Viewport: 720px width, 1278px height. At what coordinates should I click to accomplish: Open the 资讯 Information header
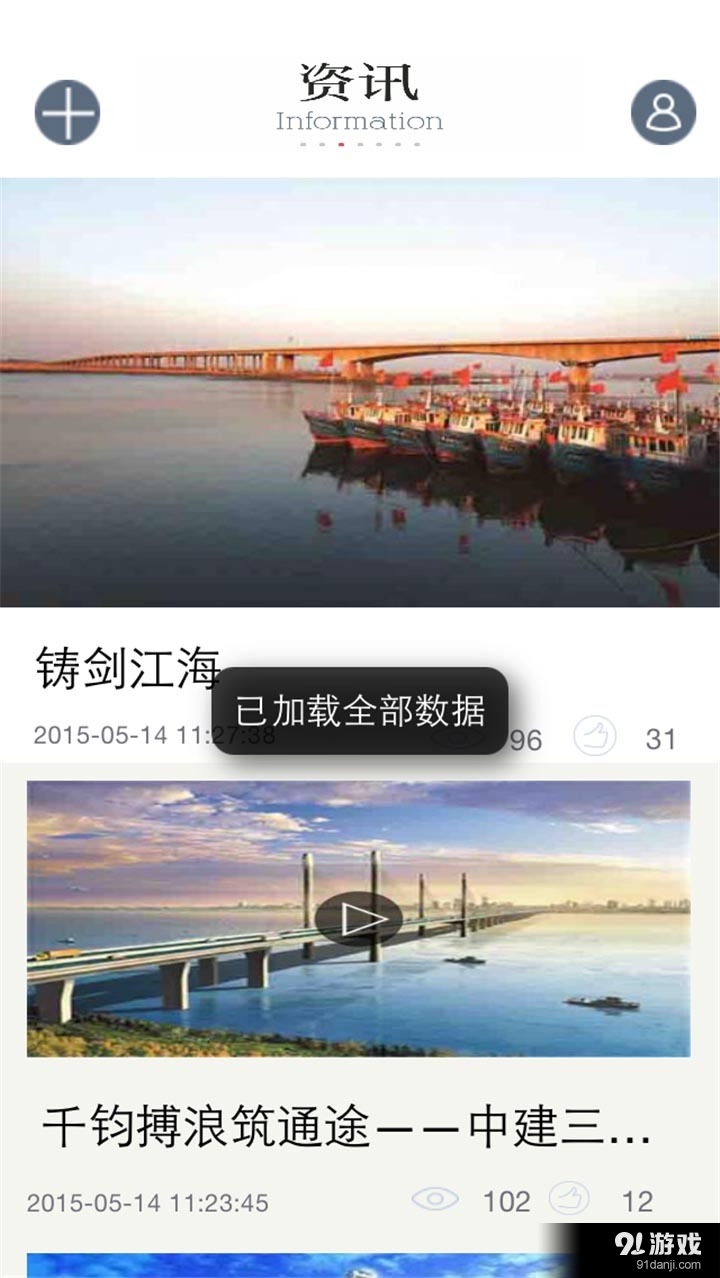[x=360, y=95]
